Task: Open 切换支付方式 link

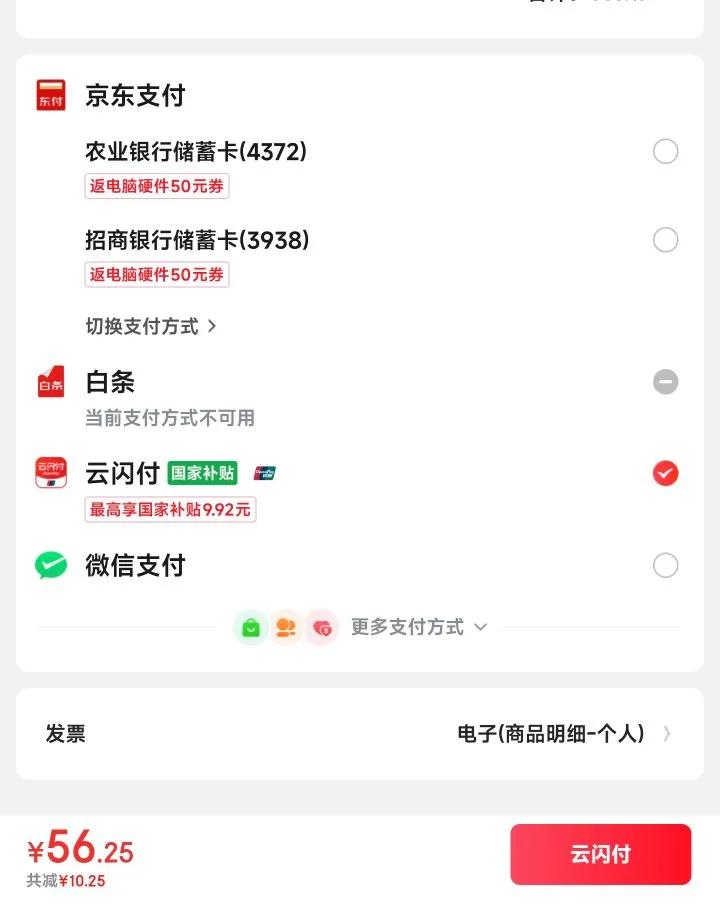Action: coord(151,326)
